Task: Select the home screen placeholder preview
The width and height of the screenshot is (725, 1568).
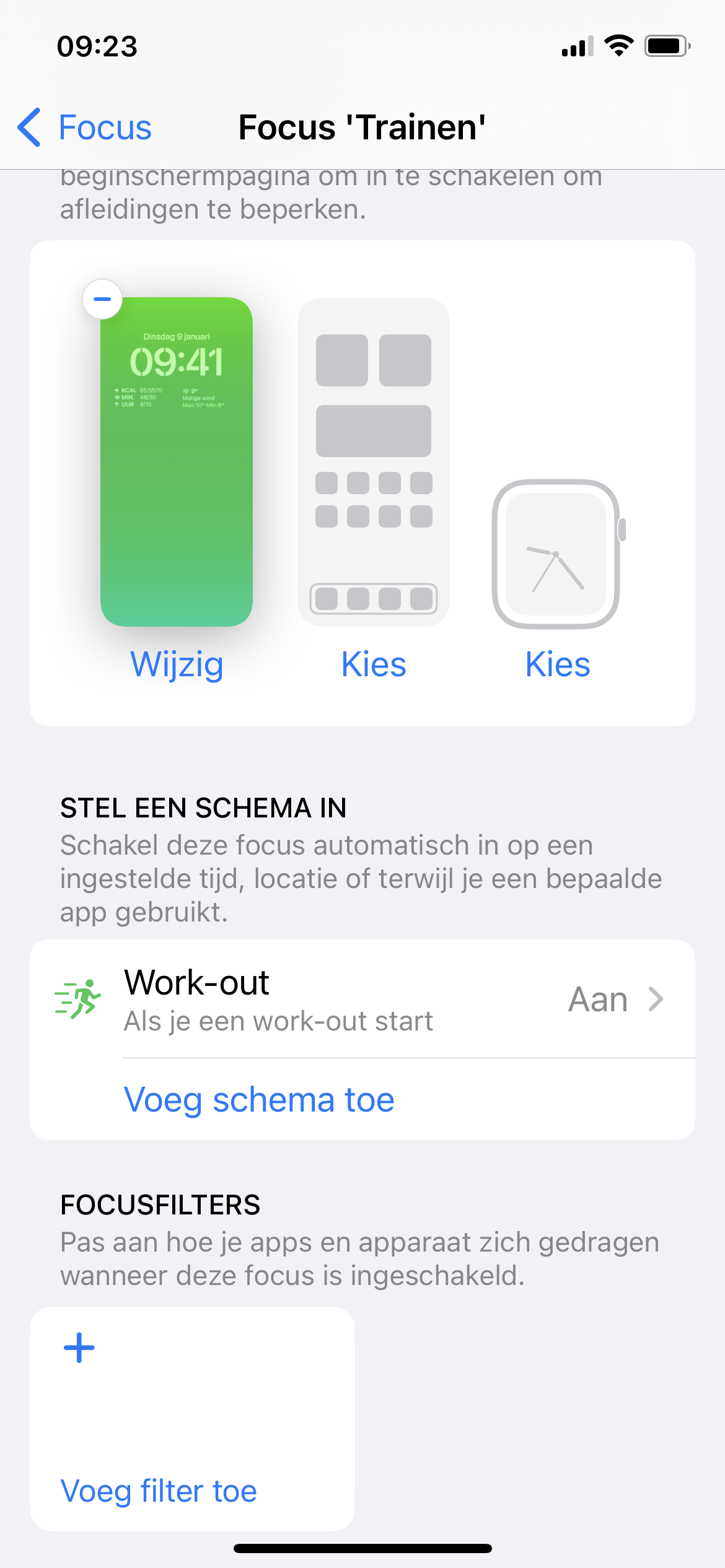Action: point(374,462)
